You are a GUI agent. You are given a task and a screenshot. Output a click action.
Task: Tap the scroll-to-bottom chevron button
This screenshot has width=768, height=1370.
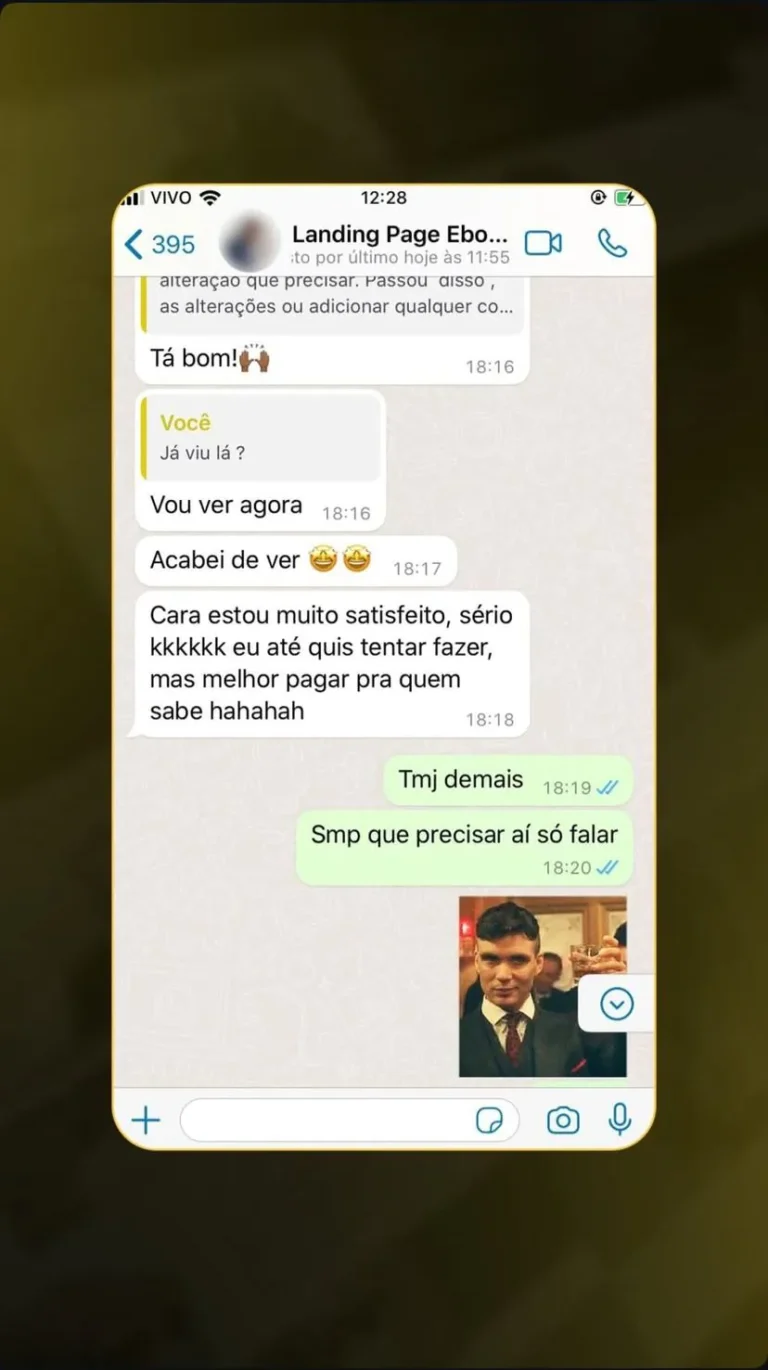[617, 1004]
